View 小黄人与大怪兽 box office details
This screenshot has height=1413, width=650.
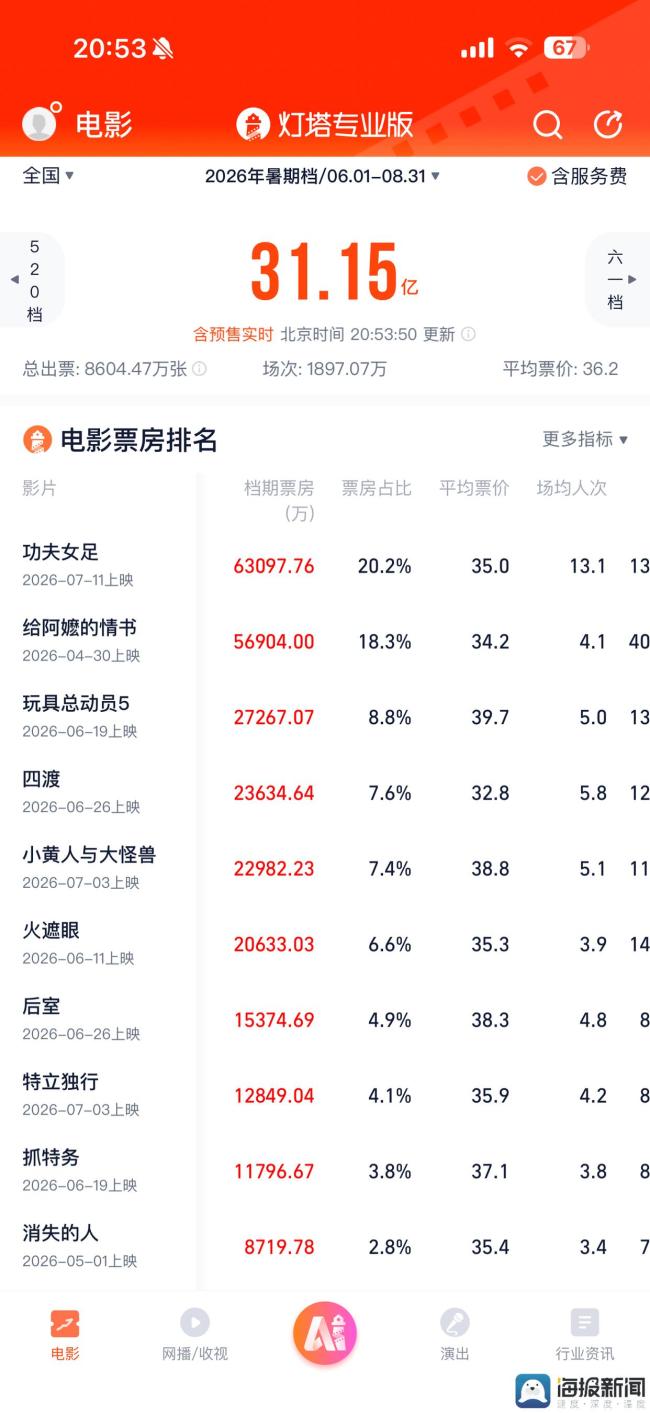pyautogui.click(x=325, y=868)
